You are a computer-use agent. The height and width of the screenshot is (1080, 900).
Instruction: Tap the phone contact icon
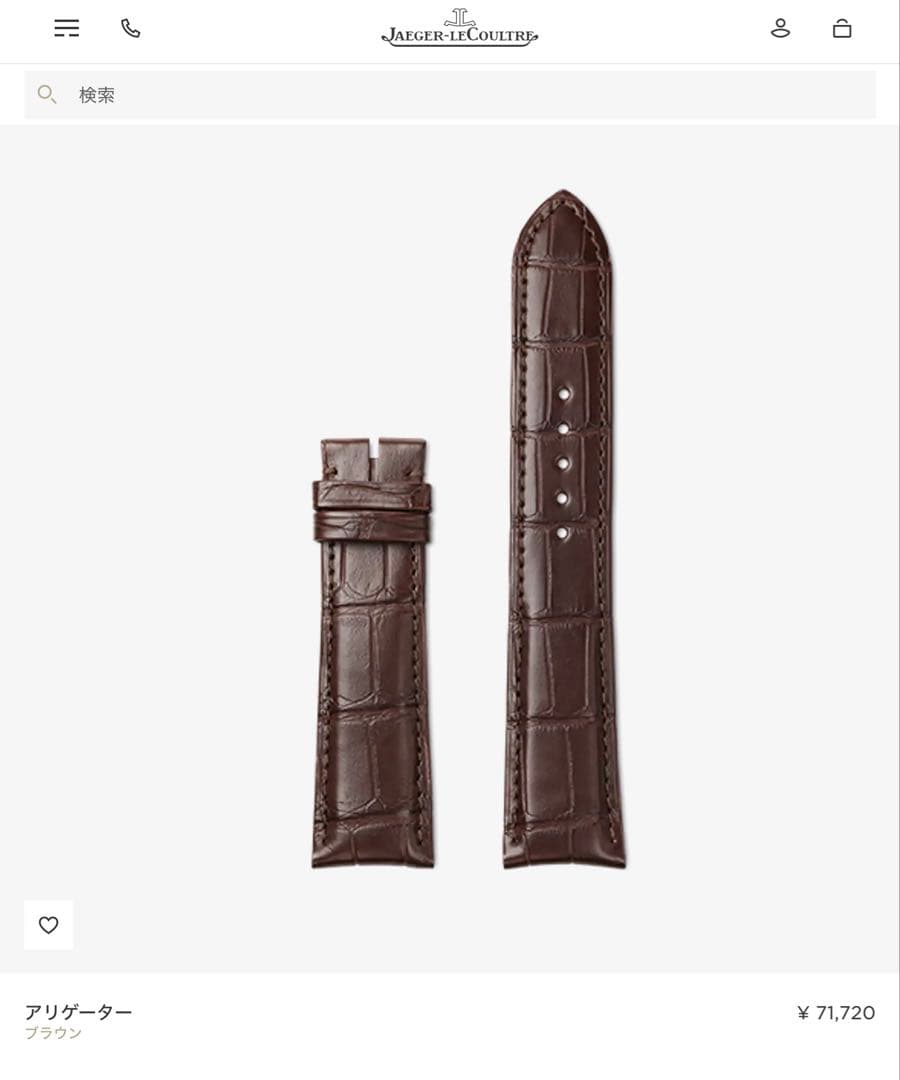[x=131, y=28]
